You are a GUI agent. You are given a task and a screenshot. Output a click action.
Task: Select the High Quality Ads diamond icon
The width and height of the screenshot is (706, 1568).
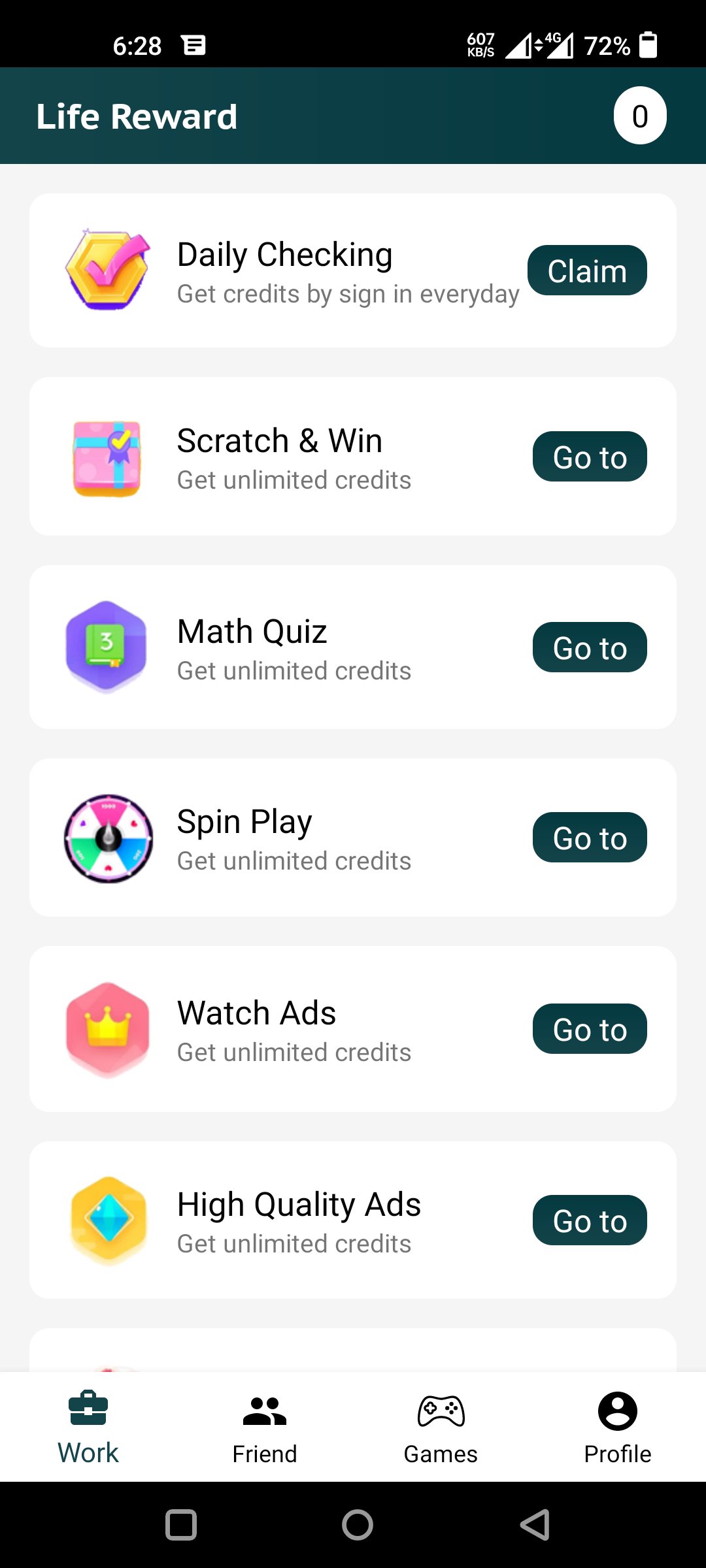click(108, 1219)
